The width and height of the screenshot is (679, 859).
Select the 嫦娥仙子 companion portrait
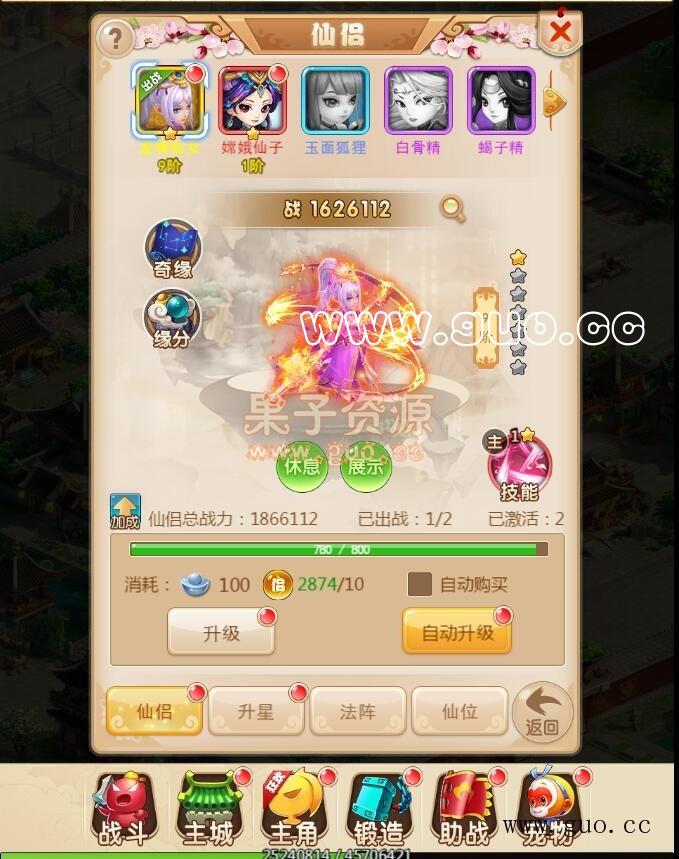[x=252, y=100]
